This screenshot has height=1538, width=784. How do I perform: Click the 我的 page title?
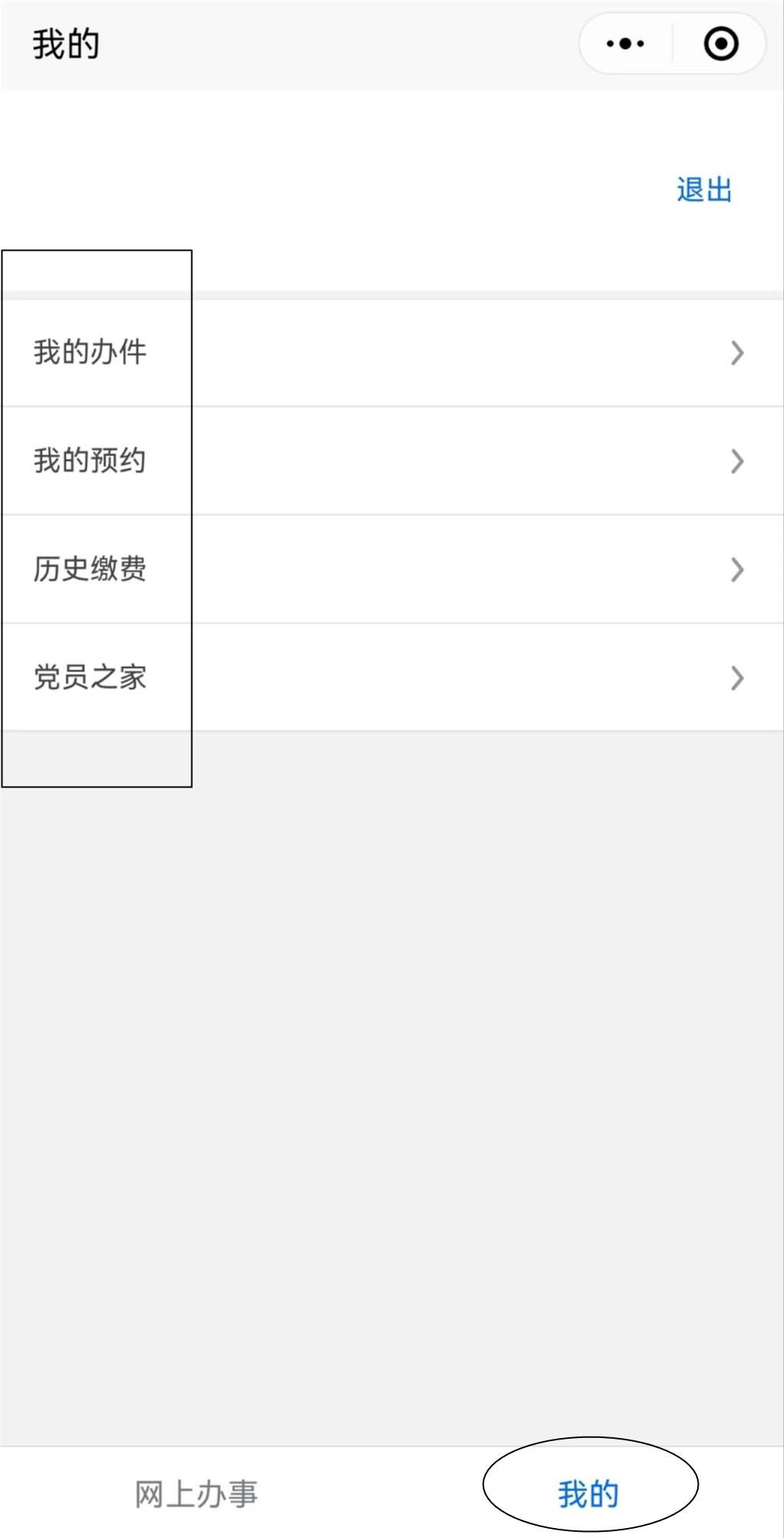click(65, 44)
